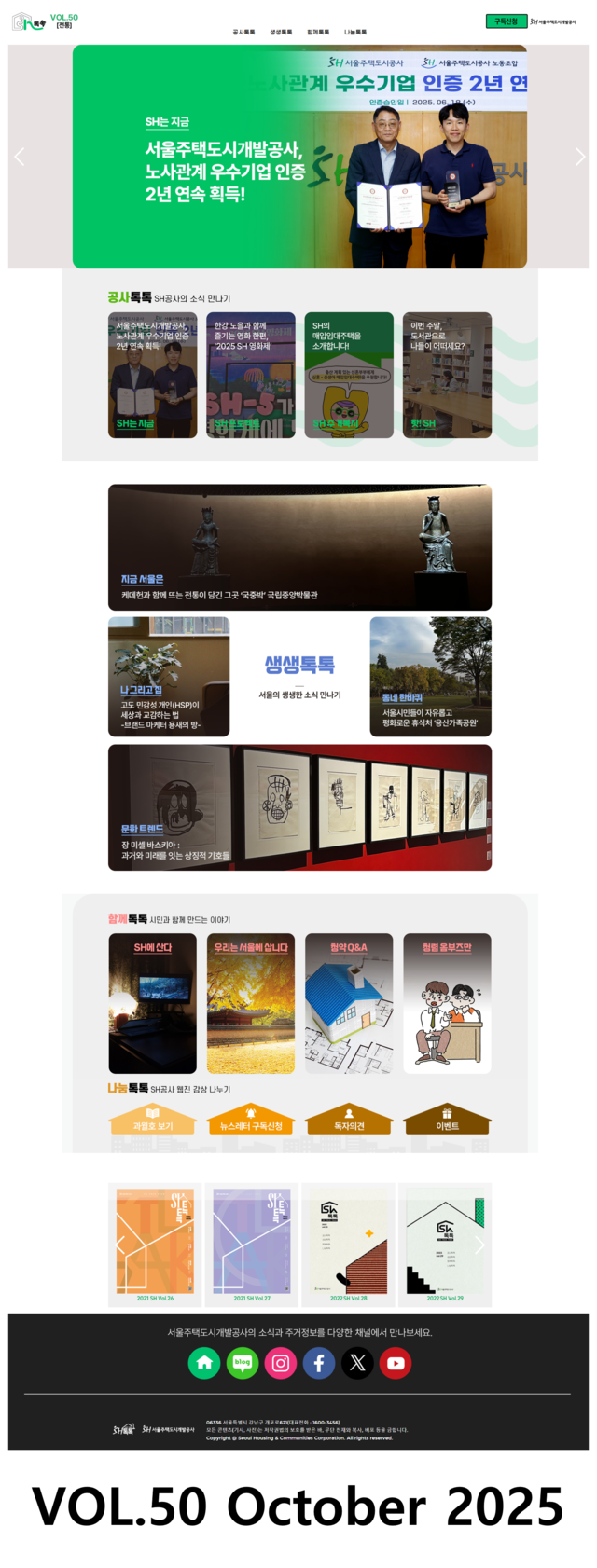Viewport: 597px width, 1568px height.
Task: Open the Instagram icon in the footer
Action: coord(281,1363)
